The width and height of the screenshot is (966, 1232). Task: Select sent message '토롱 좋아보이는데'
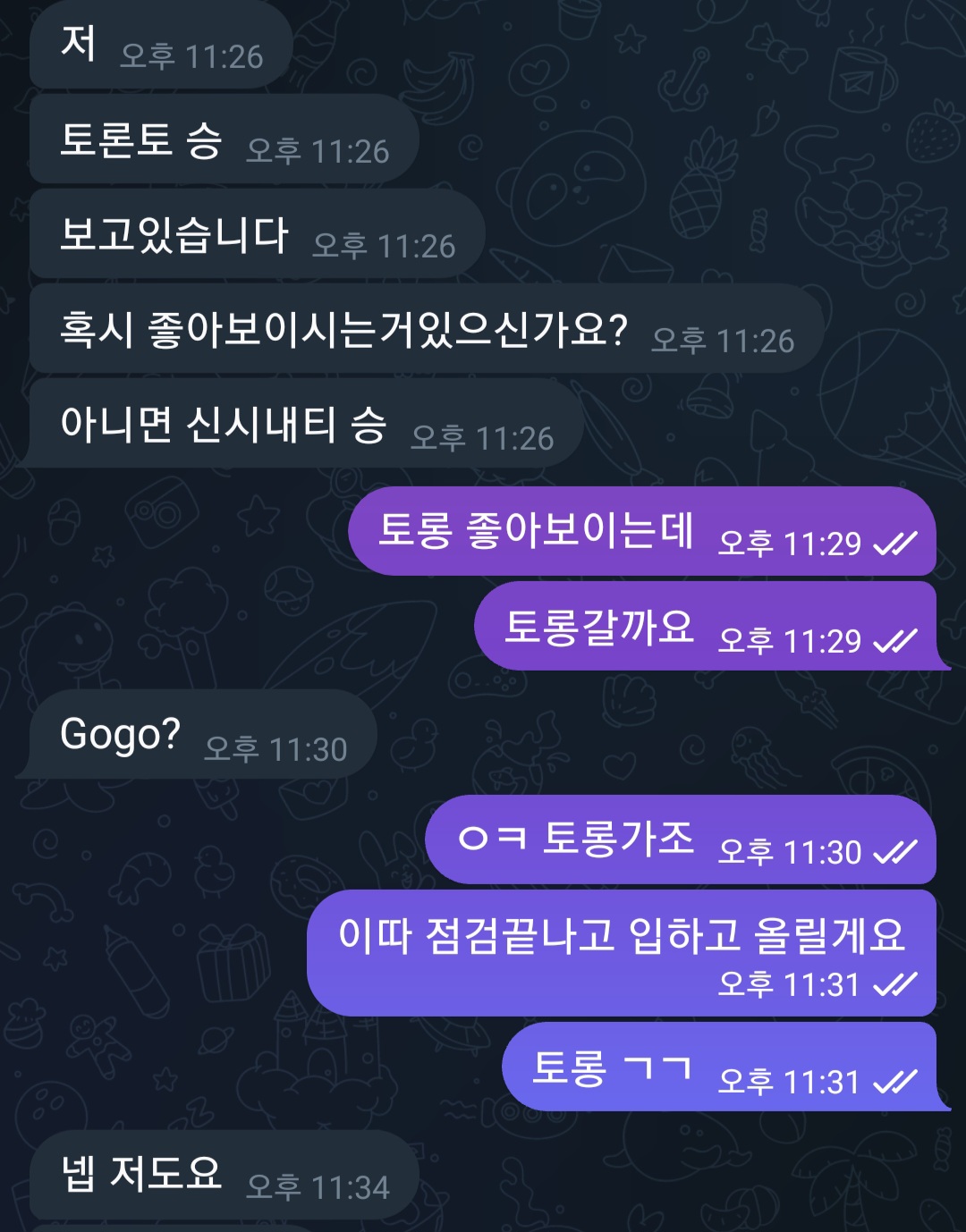click(641, 532)
